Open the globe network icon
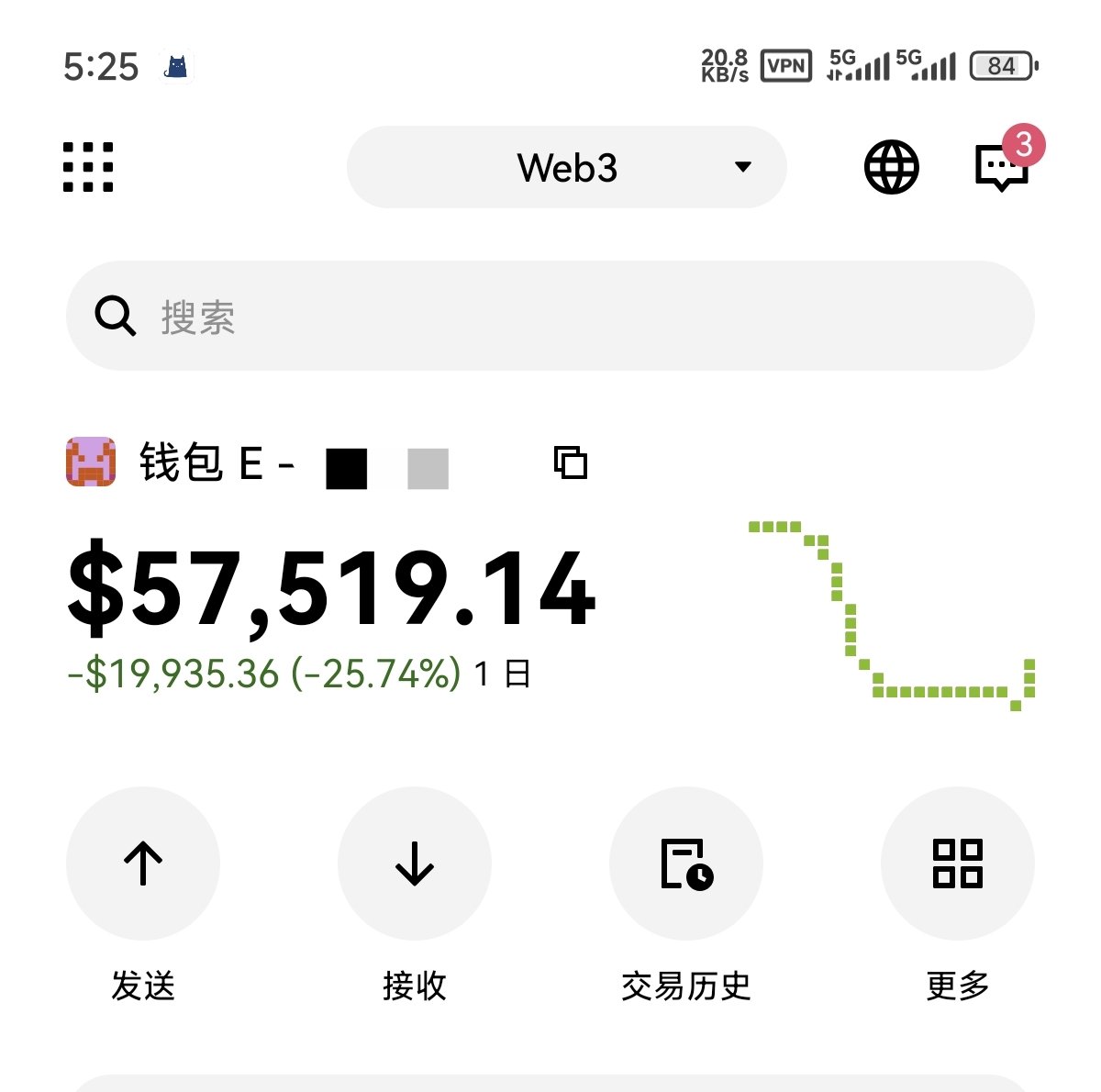The width and height of the screenshot is (1101, 1092). point(891,167)
